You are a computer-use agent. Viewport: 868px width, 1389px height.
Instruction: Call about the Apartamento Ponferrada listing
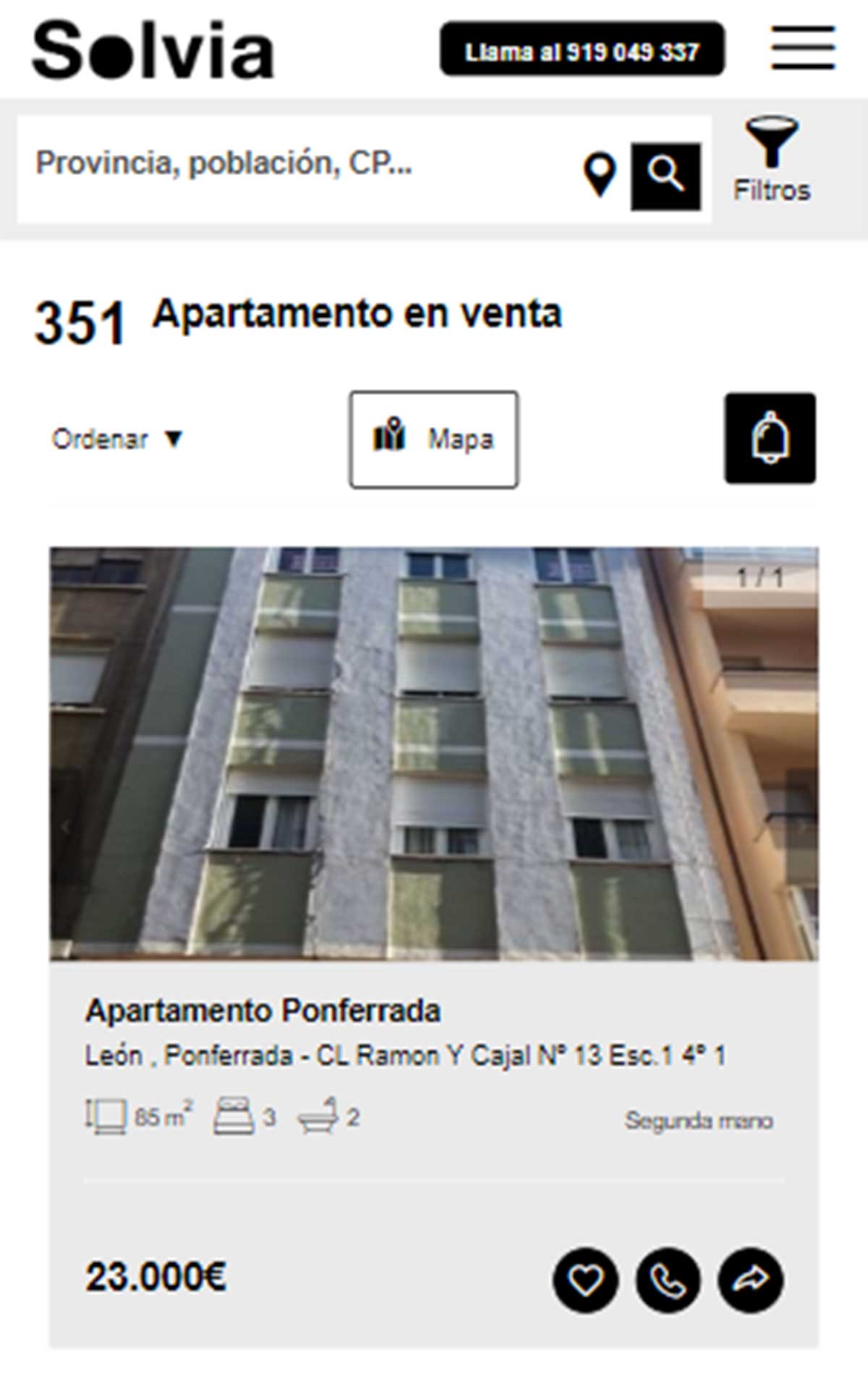[x=668, y=1280]
